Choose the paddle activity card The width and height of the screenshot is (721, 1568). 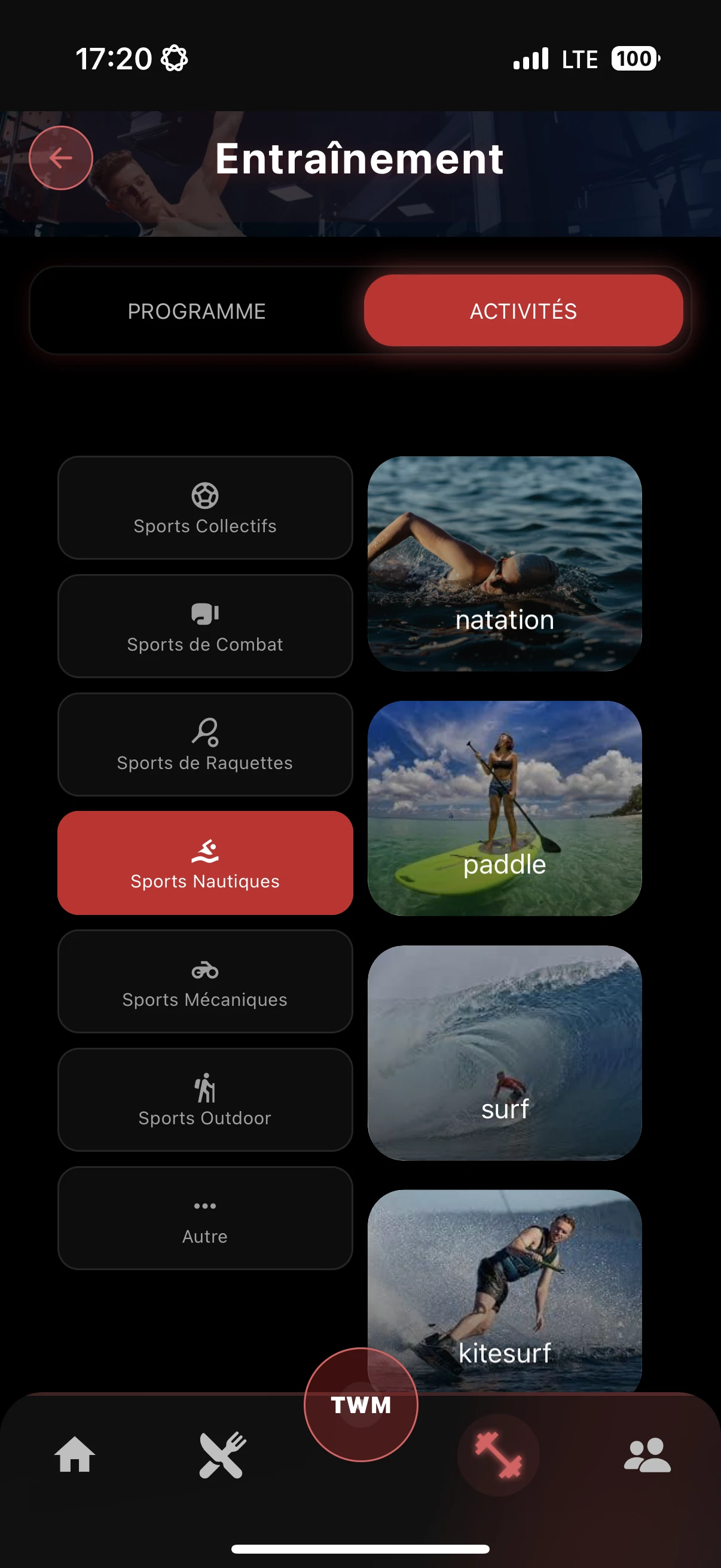pyautogui.click(x=505, y=809)
